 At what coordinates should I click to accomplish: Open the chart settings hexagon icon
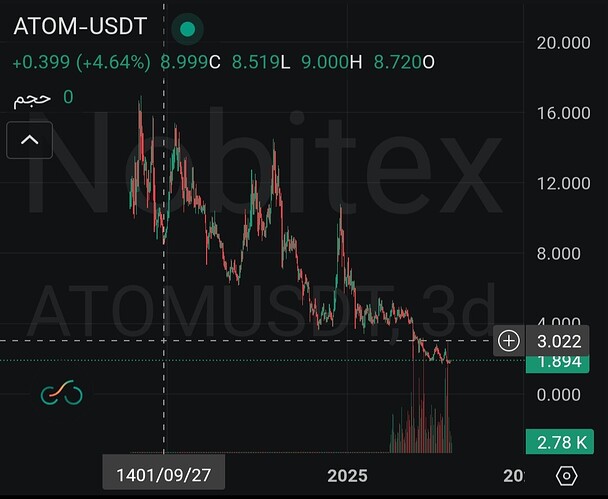click(568, 475)
